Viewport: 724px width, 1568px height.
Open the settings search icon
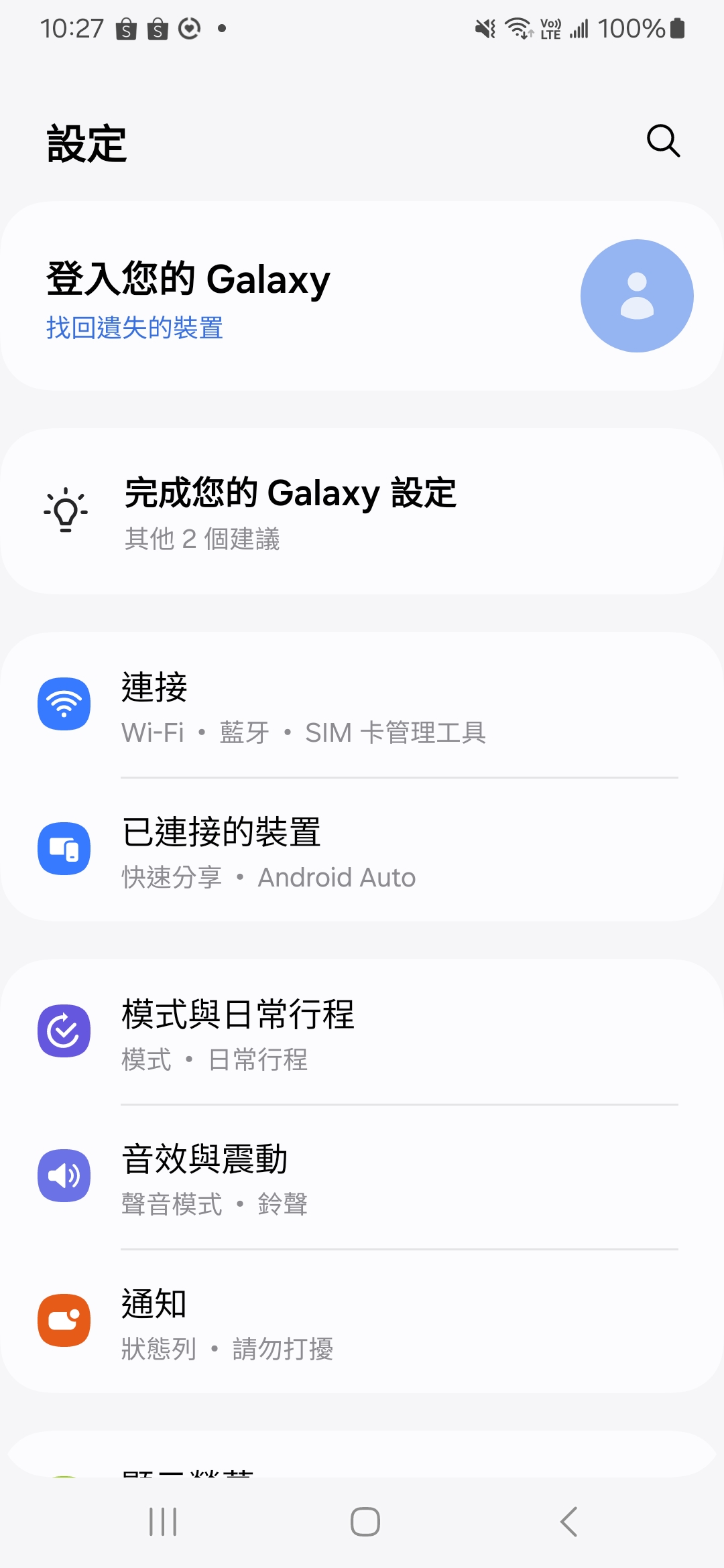[663, 141]
